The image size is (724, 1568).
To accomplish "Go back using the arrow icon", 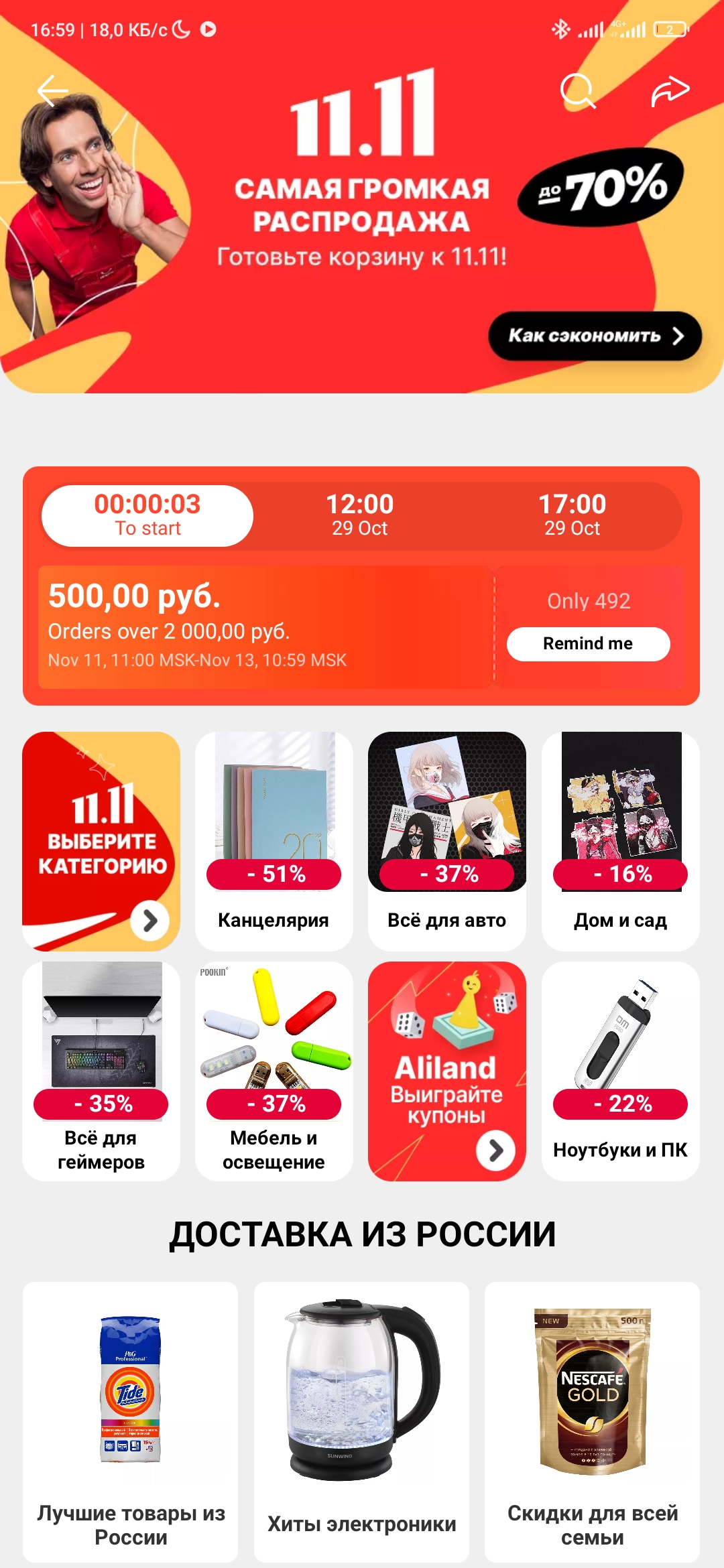I will coord(52,90).
